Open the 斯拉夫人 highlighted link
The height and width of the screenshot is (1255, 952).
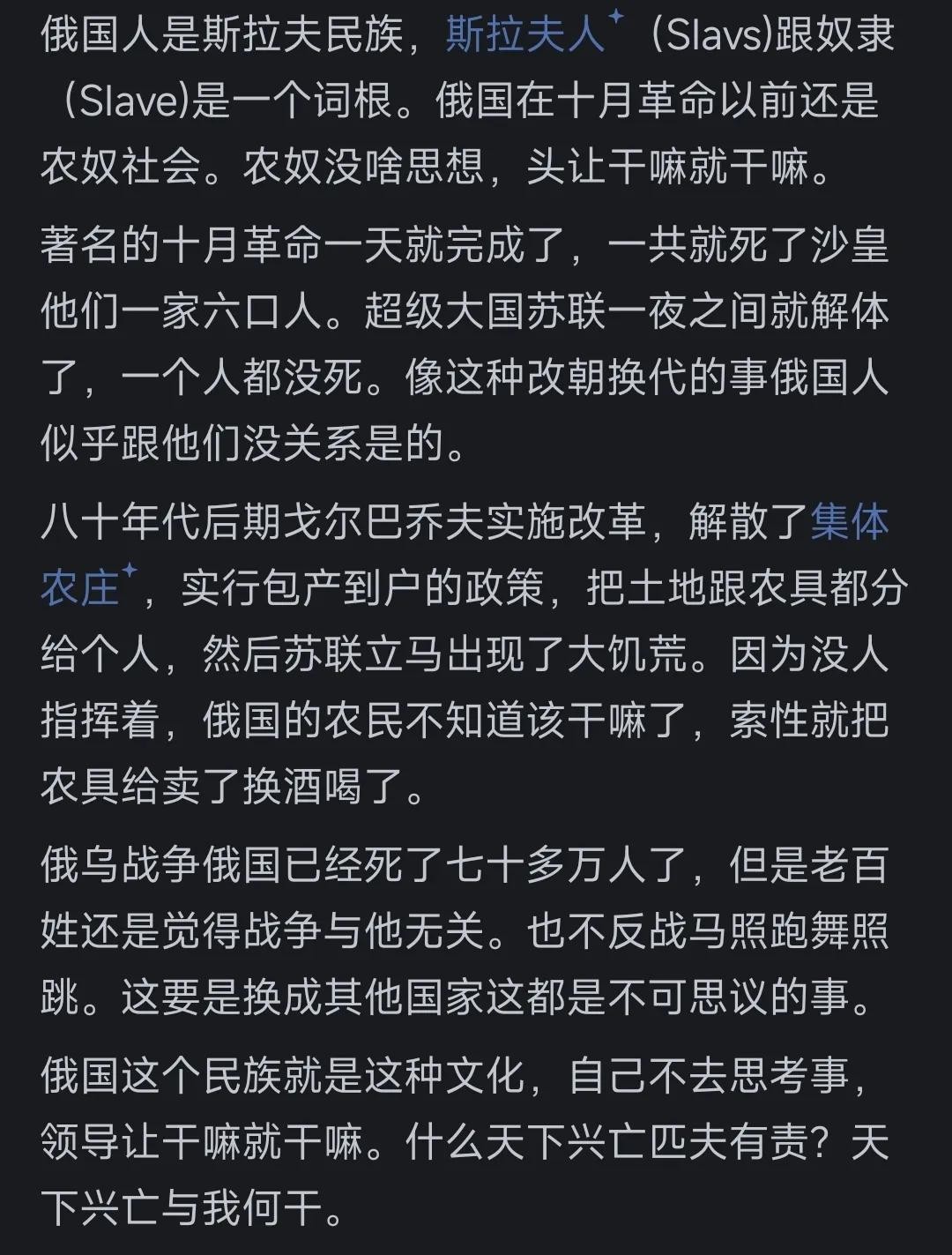[525, 37]
